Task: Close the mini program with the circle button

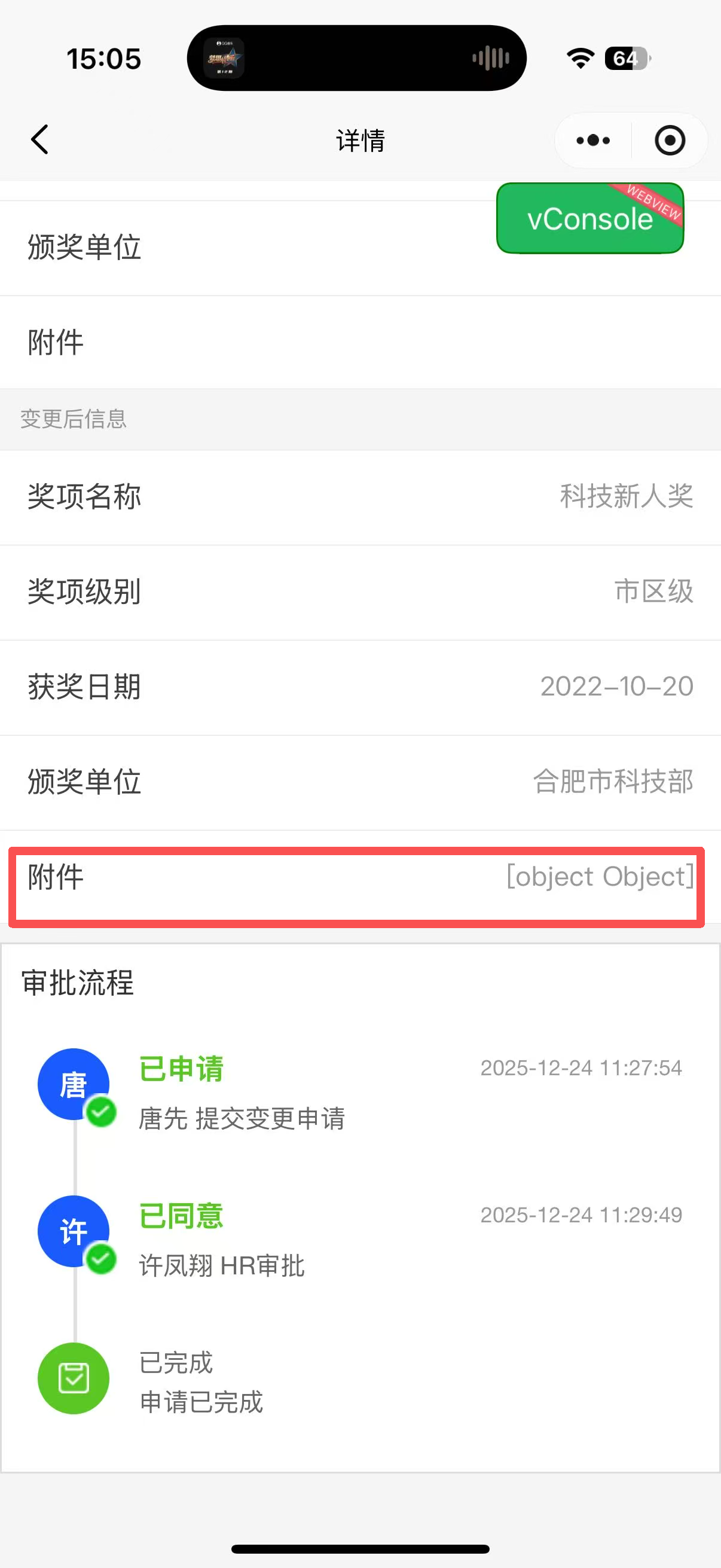Action: (x=670, y=141)
